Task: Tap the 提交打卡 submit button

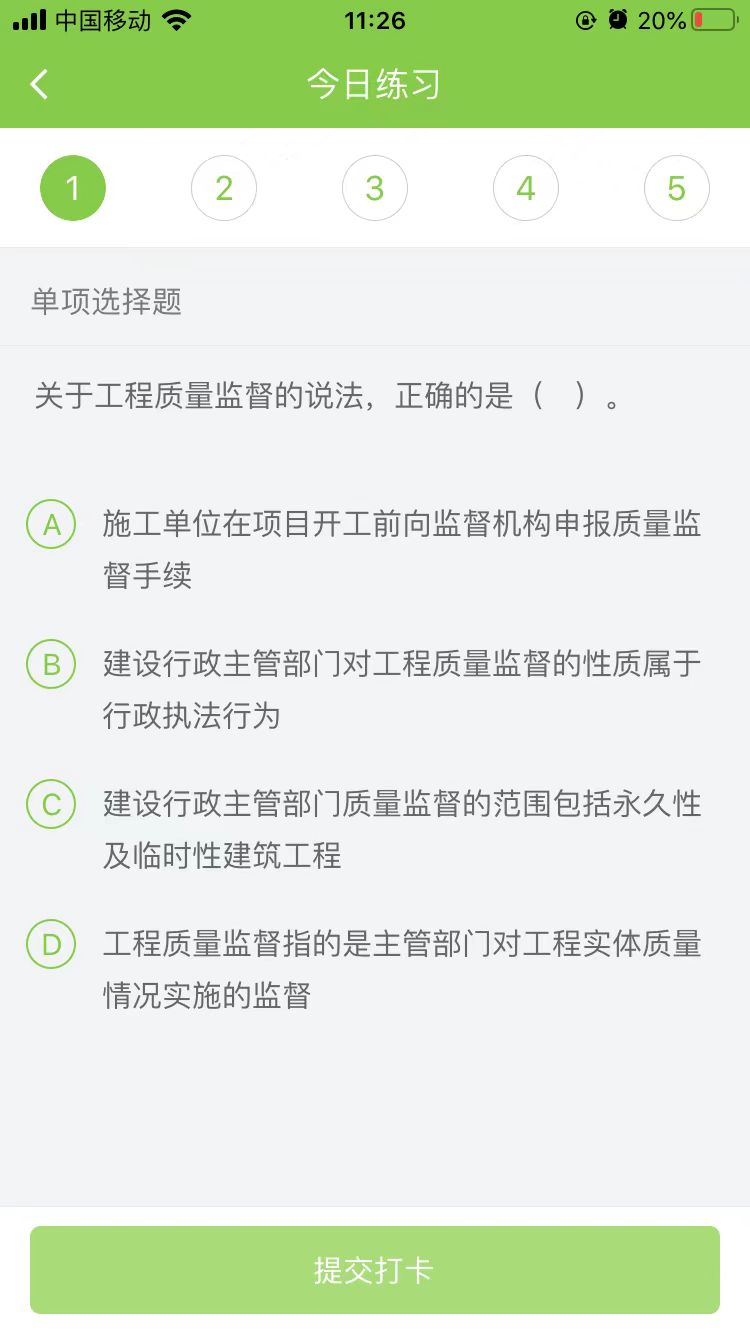Action: pyautogui.click(x=375, y=1270)
